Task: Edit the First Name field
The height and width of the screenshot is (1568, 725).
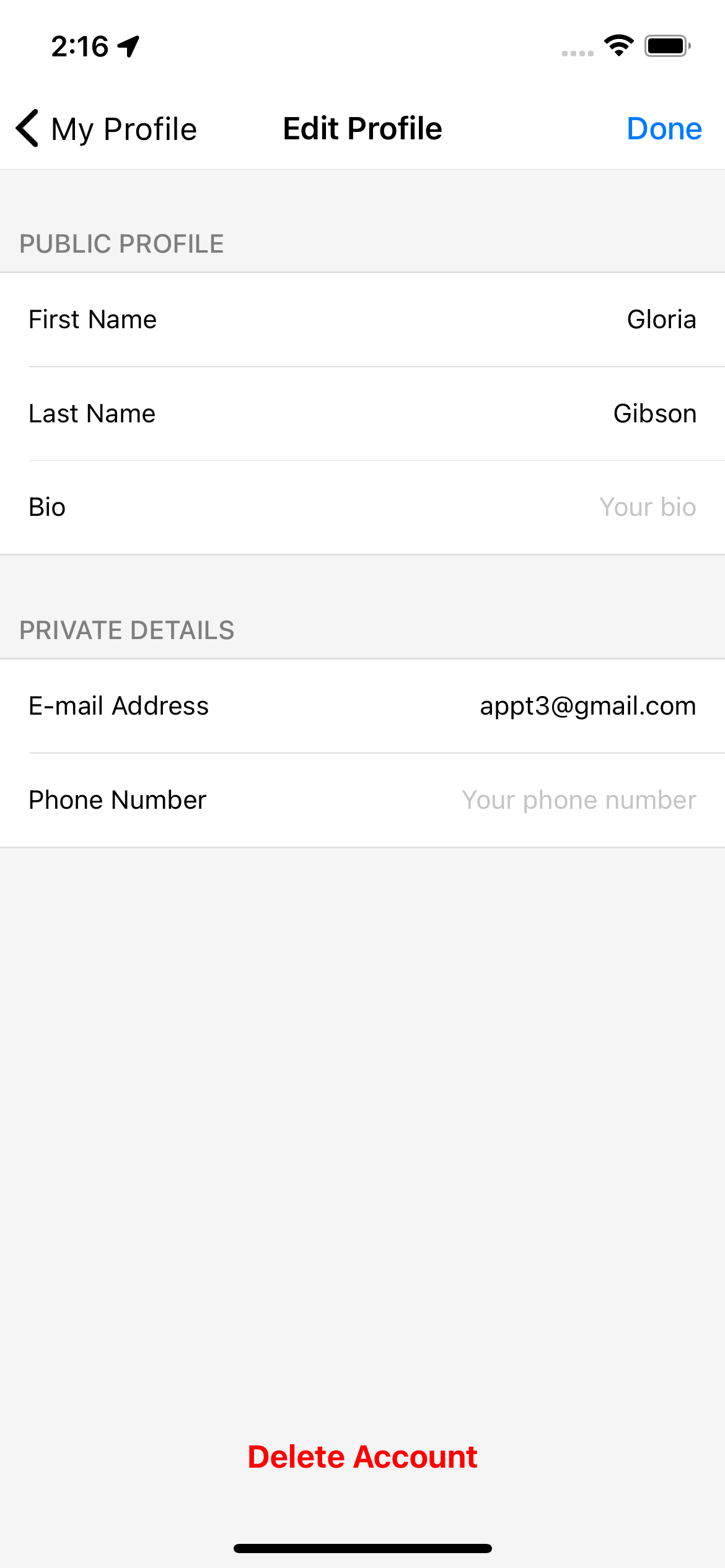Action: point(362,320)
